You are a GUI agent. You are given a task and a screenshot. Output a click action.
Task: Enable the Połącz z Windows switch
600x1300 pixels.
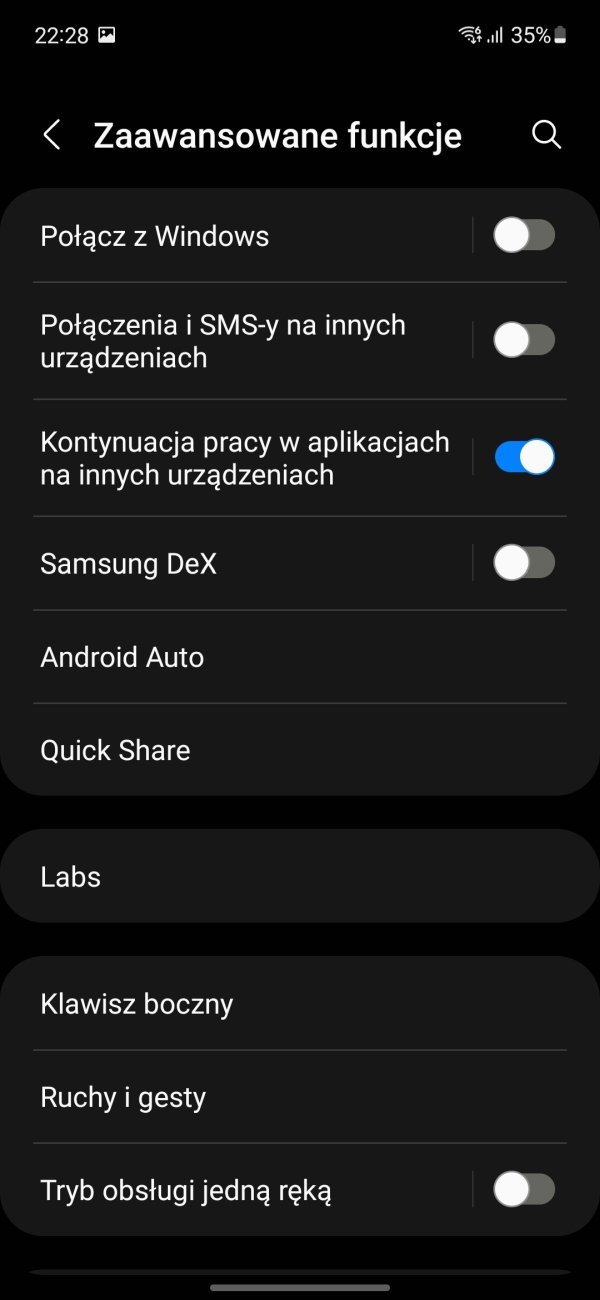[524, 236]
